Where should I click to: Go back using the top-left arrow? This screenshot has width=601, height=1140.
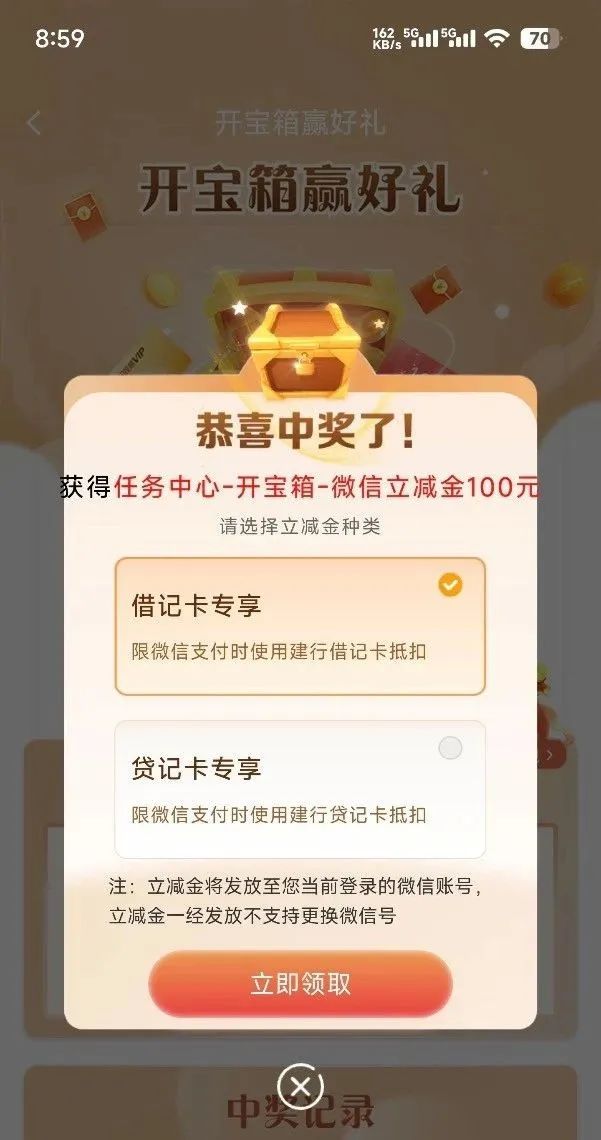34,123
